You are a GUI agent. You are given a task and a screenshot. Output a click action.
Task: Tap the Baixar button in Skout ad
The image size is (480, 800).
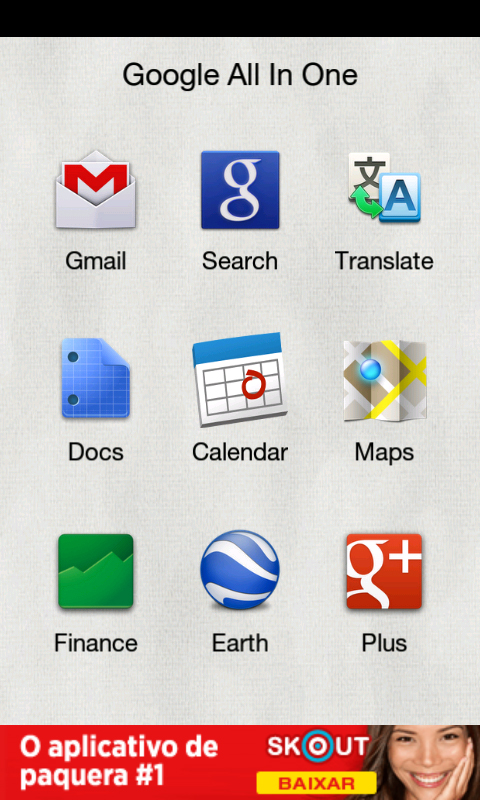coord(316,783)
